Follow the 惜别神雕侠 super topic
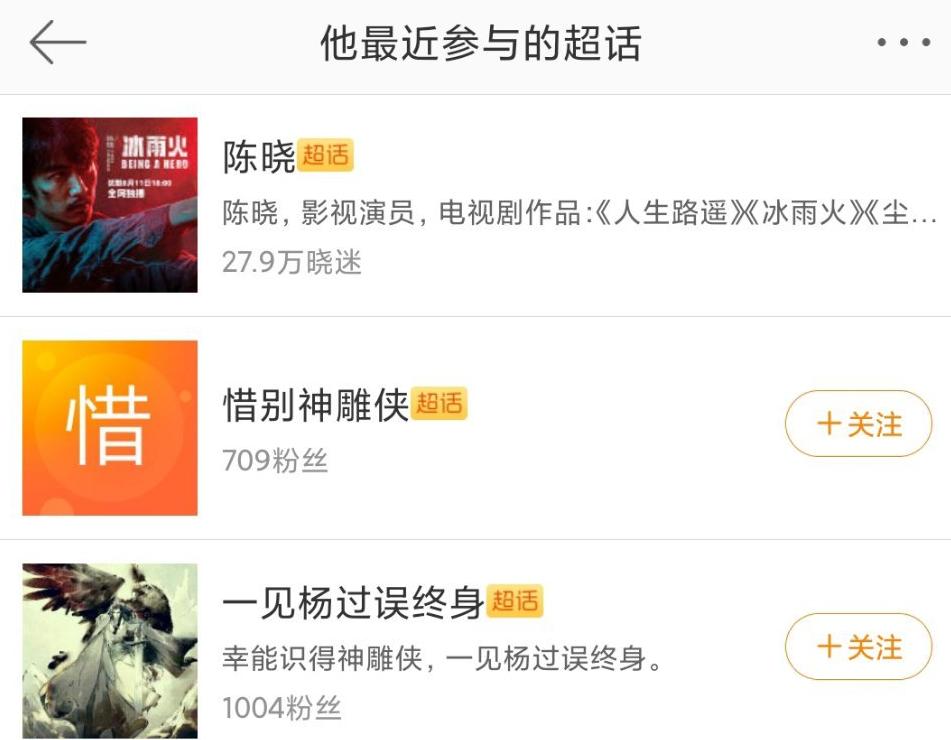951x740 pixels. coord(858,424)
